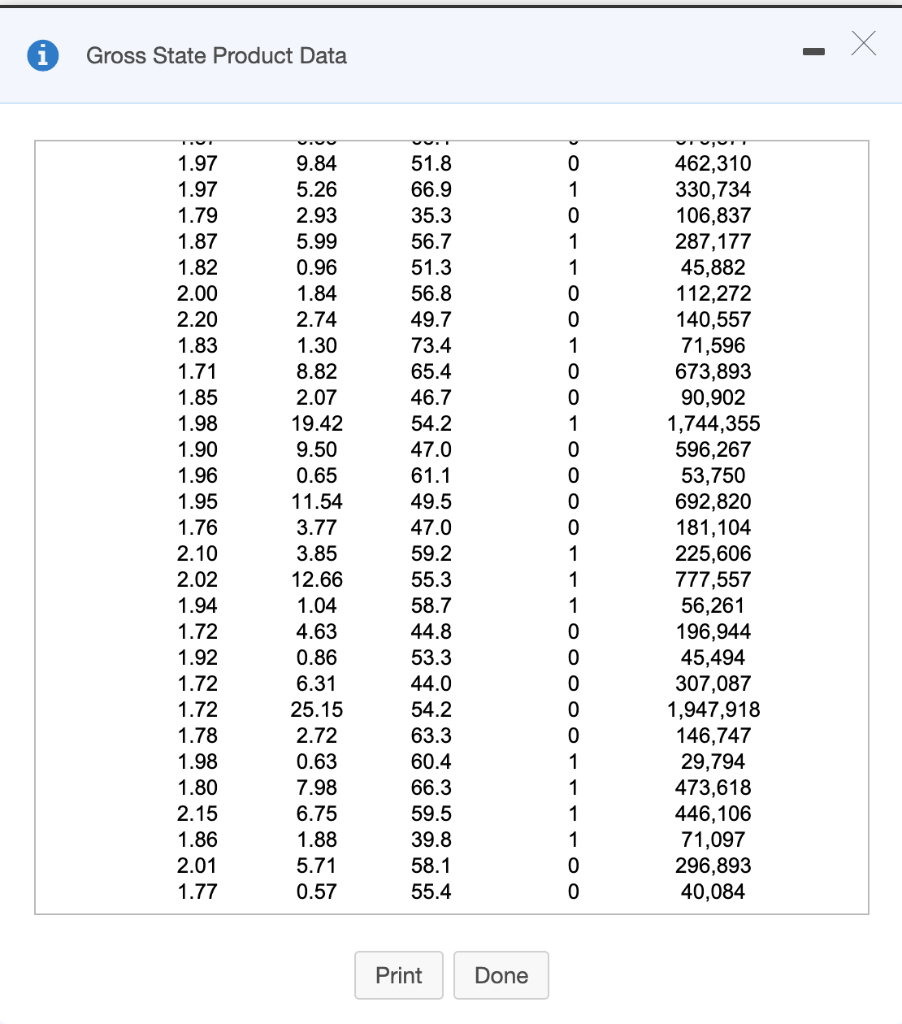Select the Gross State Product Data title
902x1024 pixels.
tap(216, 56)
